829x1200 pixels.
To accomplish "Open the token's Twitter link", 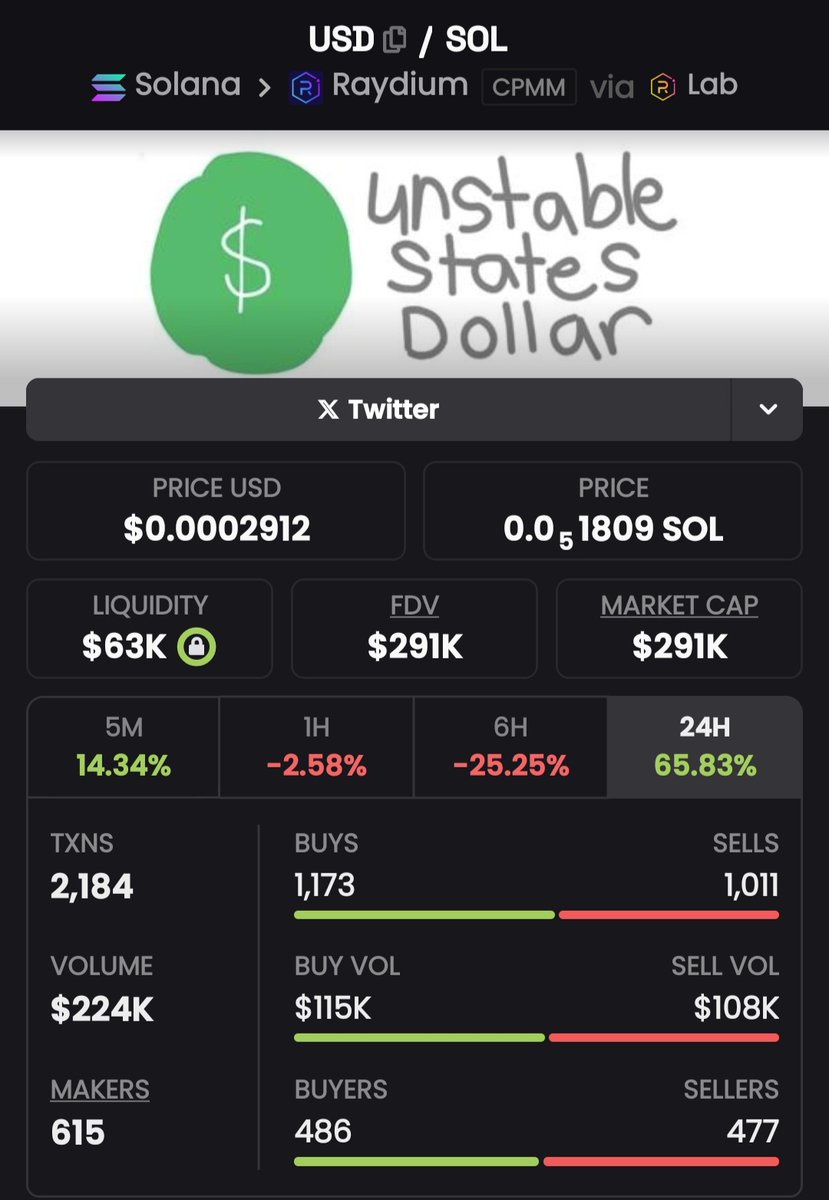I will click(x=379, y=409).
